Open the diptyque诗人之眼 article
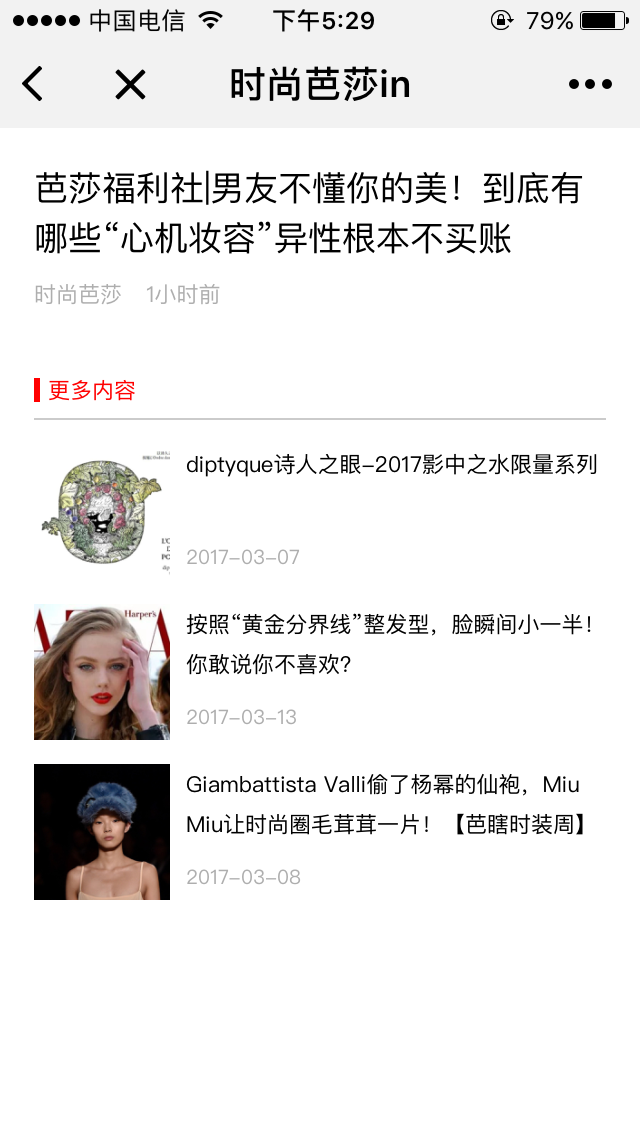Image resolution: width=640 pixels, height=1136 pixels. coord(391,465)
